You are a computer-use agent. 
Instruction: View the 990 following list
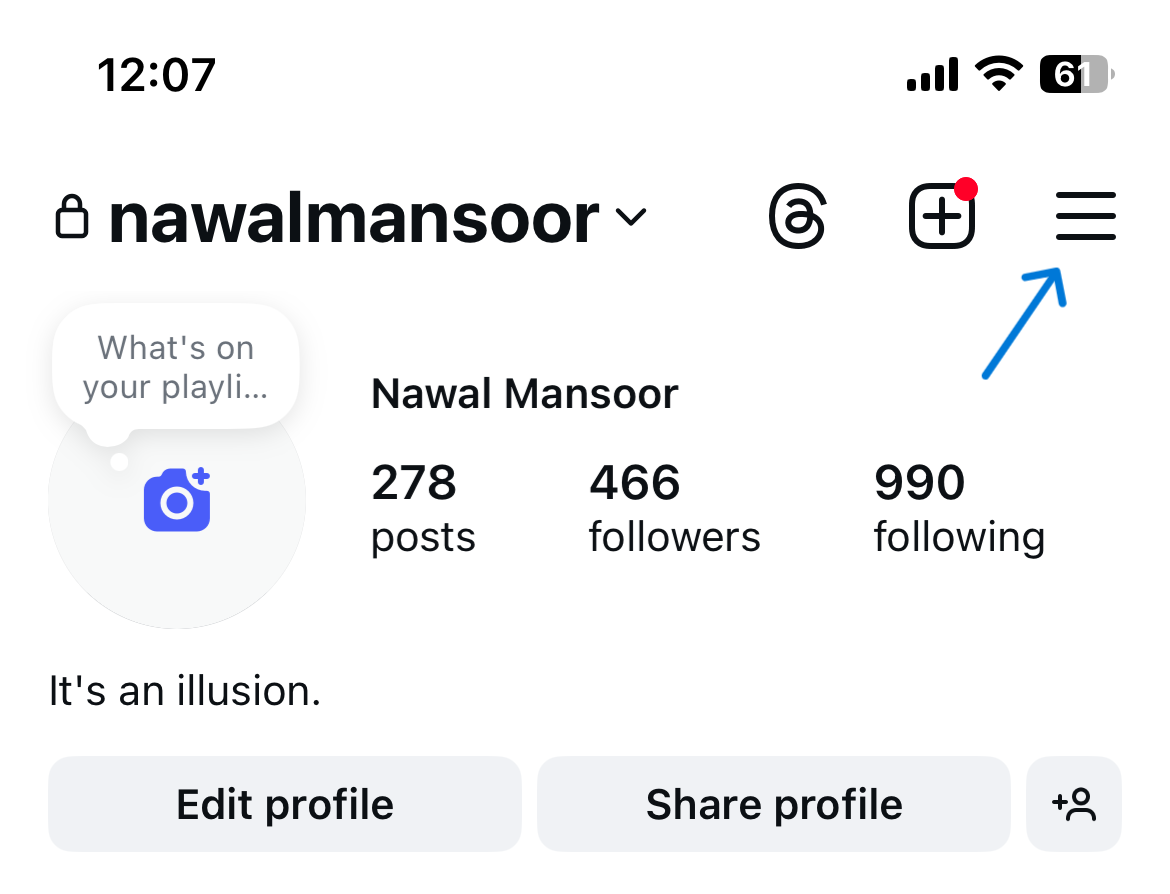click(958, 509)
